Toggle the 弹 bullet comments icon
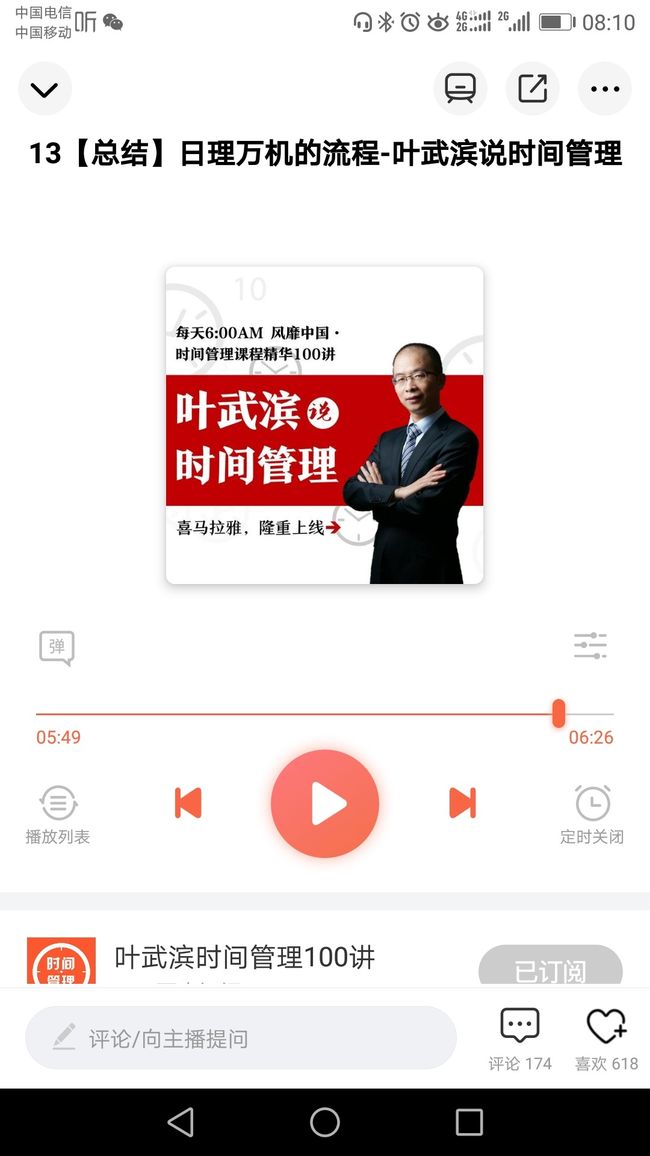Image resolution: width=650 pixels, height=1156 pixels. pyautogui.click(x=57, y=648)
